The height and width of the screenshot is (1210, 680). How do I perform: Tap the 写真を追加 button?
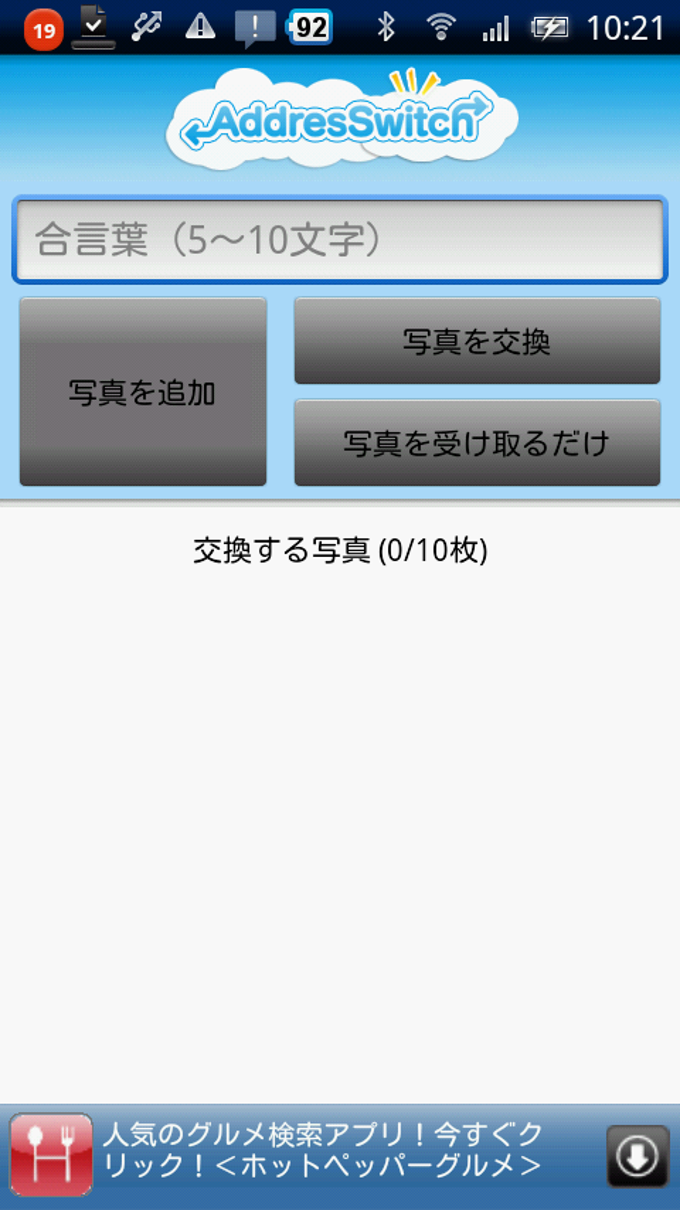pos(143,392)
